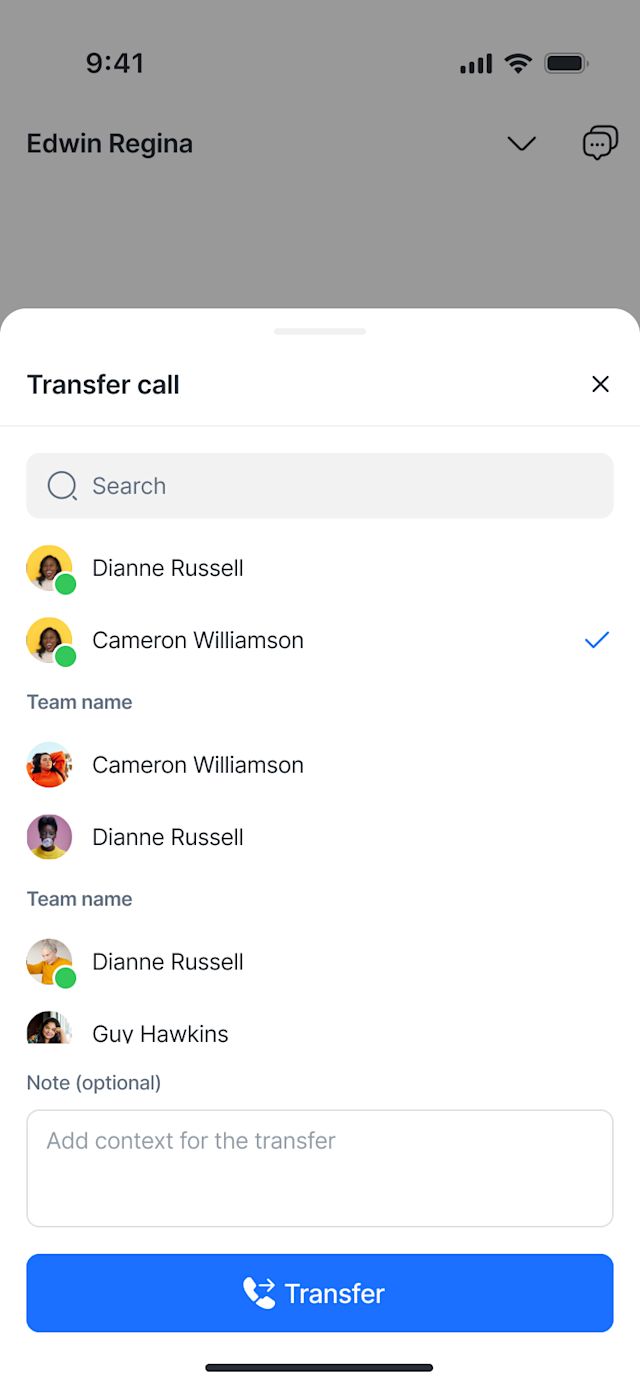
Task: Open the chat messages icon
Action: pyautogui.click(x=600, y=143)
